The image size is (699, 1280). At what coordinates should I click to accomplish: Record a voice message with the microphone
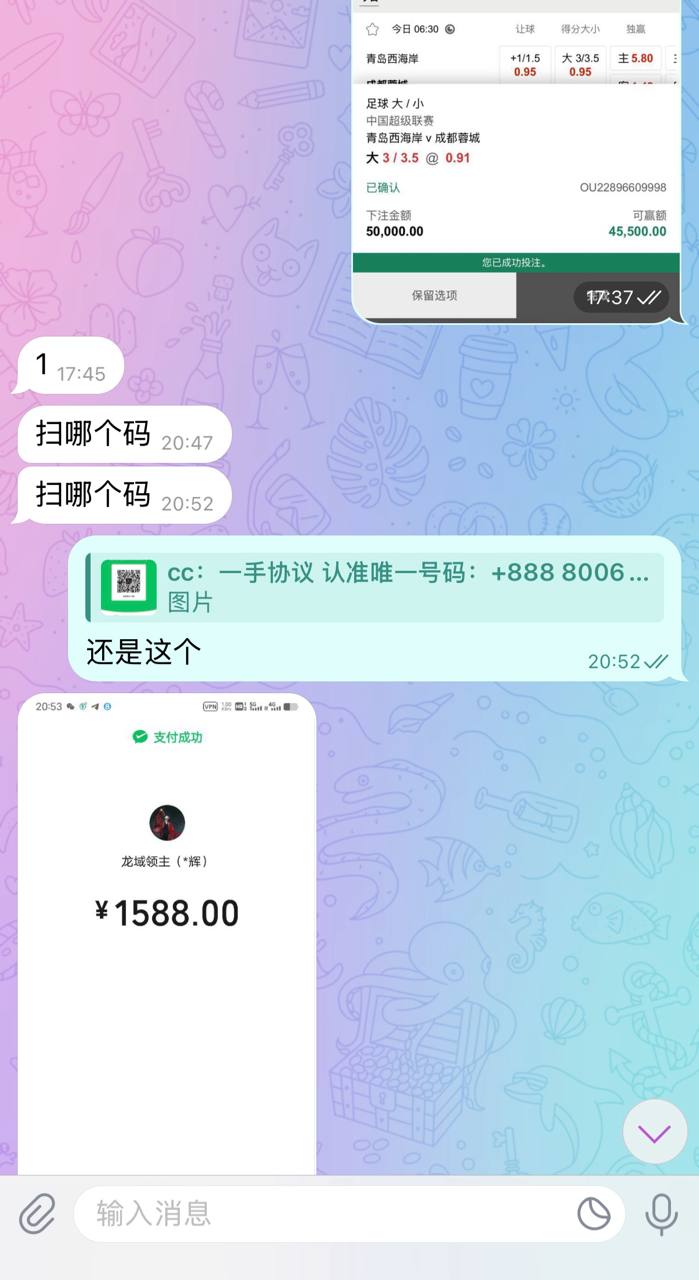click(660, 1214)
